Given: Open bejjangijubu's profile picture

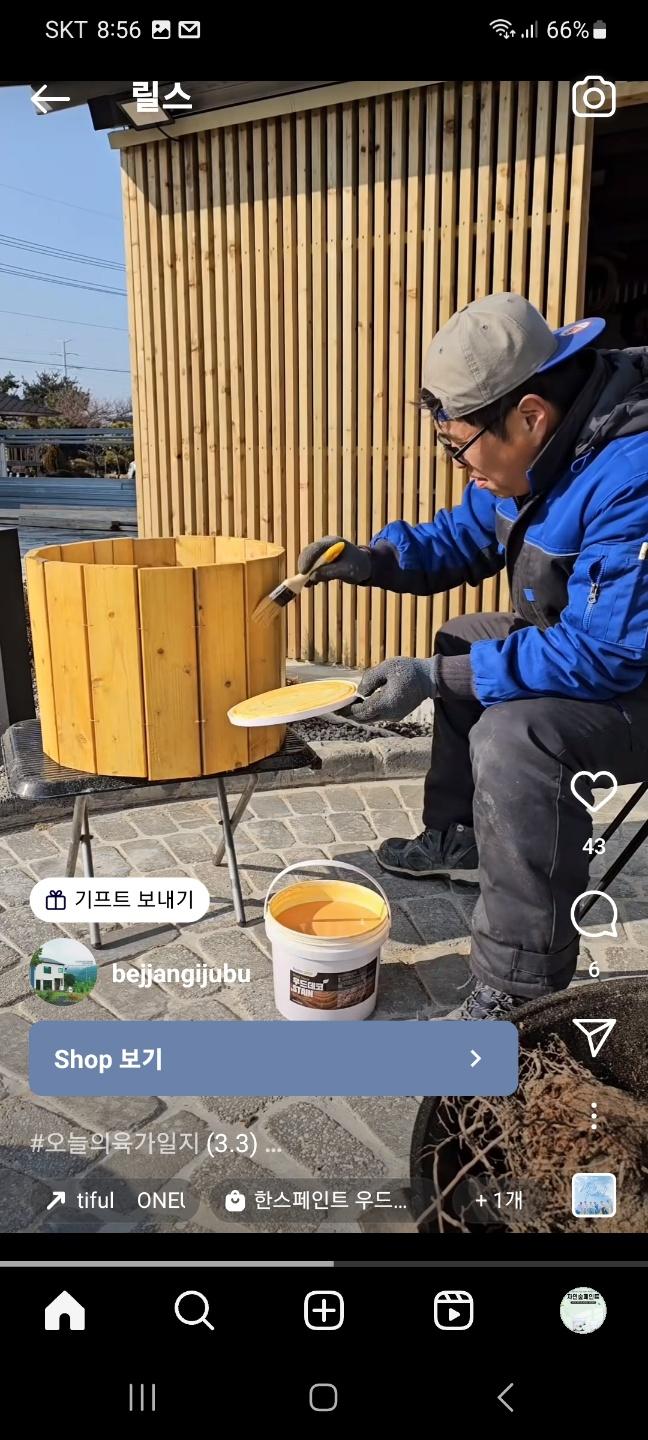Looking at the screenshot, I should pos(63,972).
